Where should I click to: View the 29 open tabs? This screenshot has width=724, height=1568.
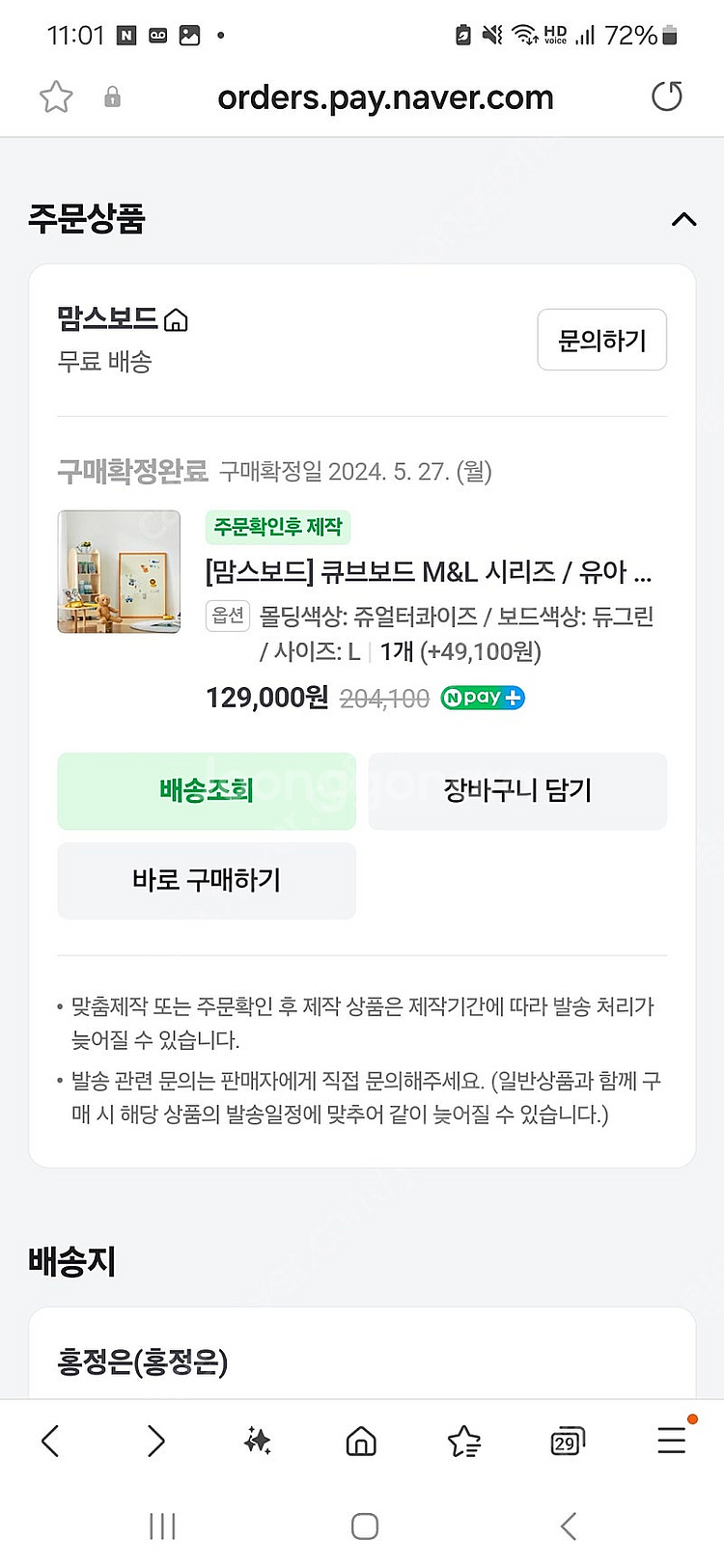tap(567, 1442)
